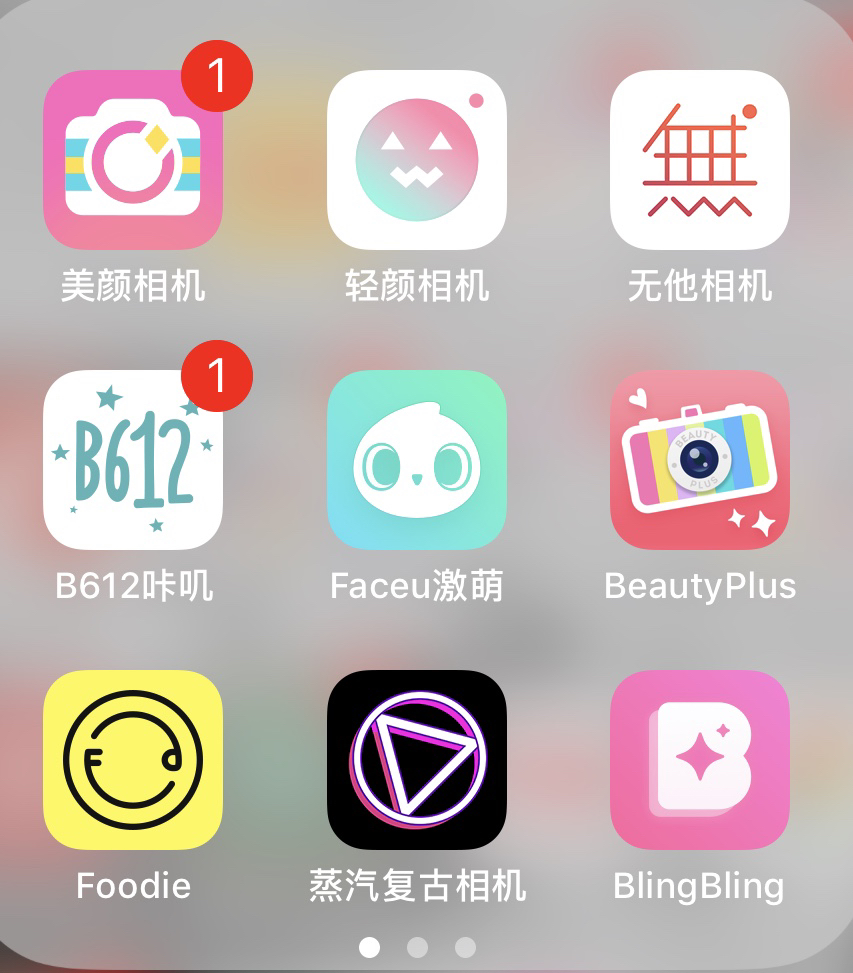Open the Foodie app
Image resolution: width=853 pixels, height=973 pixels.
[x=133, y=760]
